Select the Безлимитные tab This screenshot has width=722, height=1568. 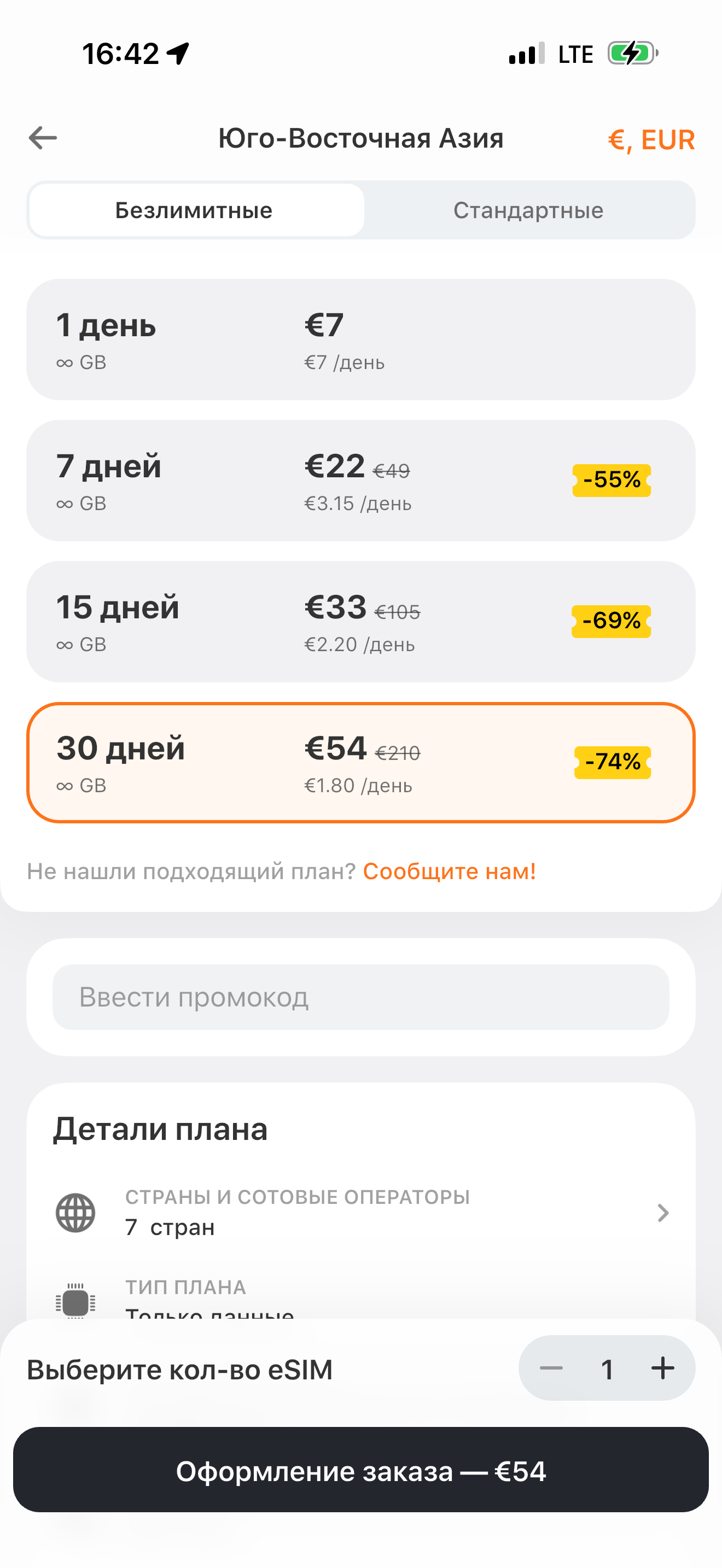click(194, 210)
